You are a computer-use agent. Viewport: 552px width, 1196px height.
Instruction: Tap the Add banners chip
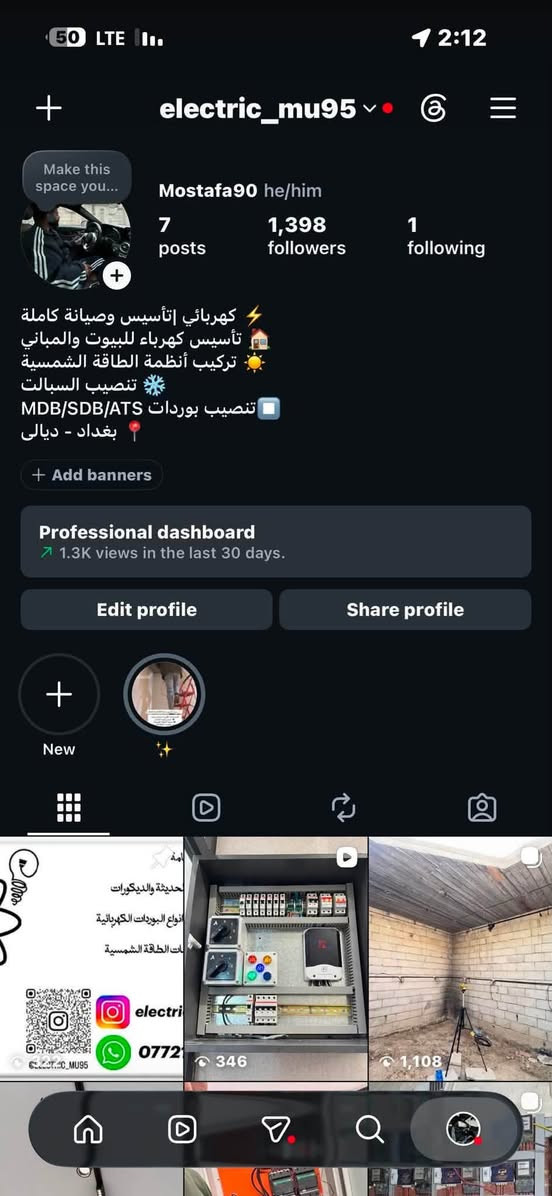tap(91, 474)
